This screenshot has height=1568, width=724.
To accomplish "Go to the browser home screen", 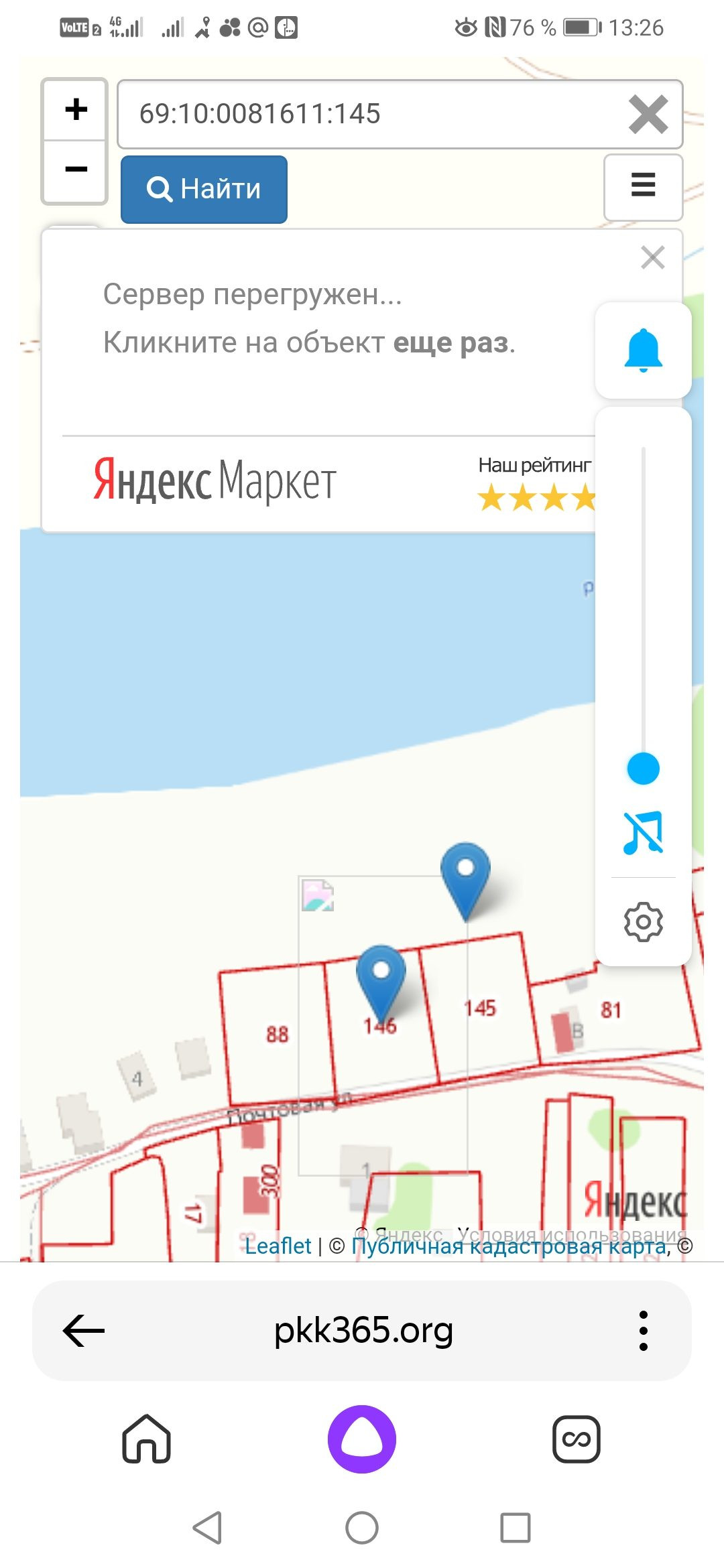I will [146, 1439].
